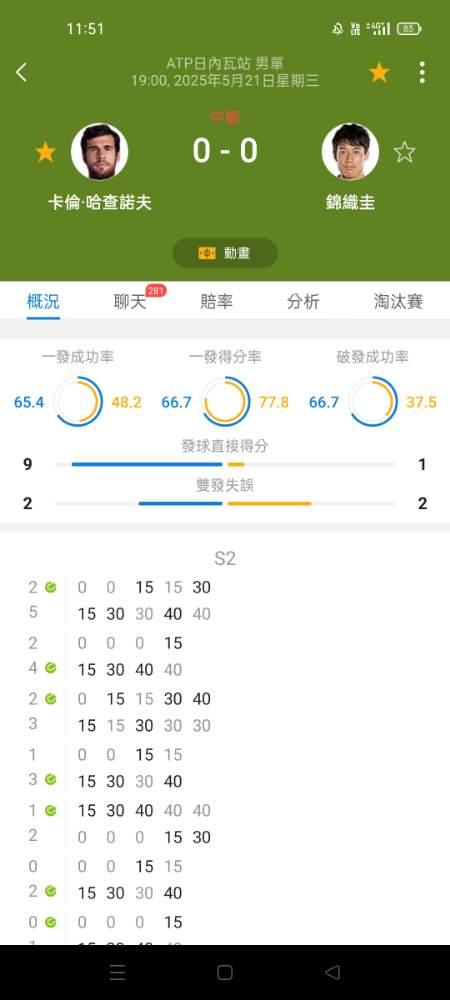This screenshot has height=1000, width=450.
Task: Tap the star to unfavorite this match
Action: (x=379, y=73)
